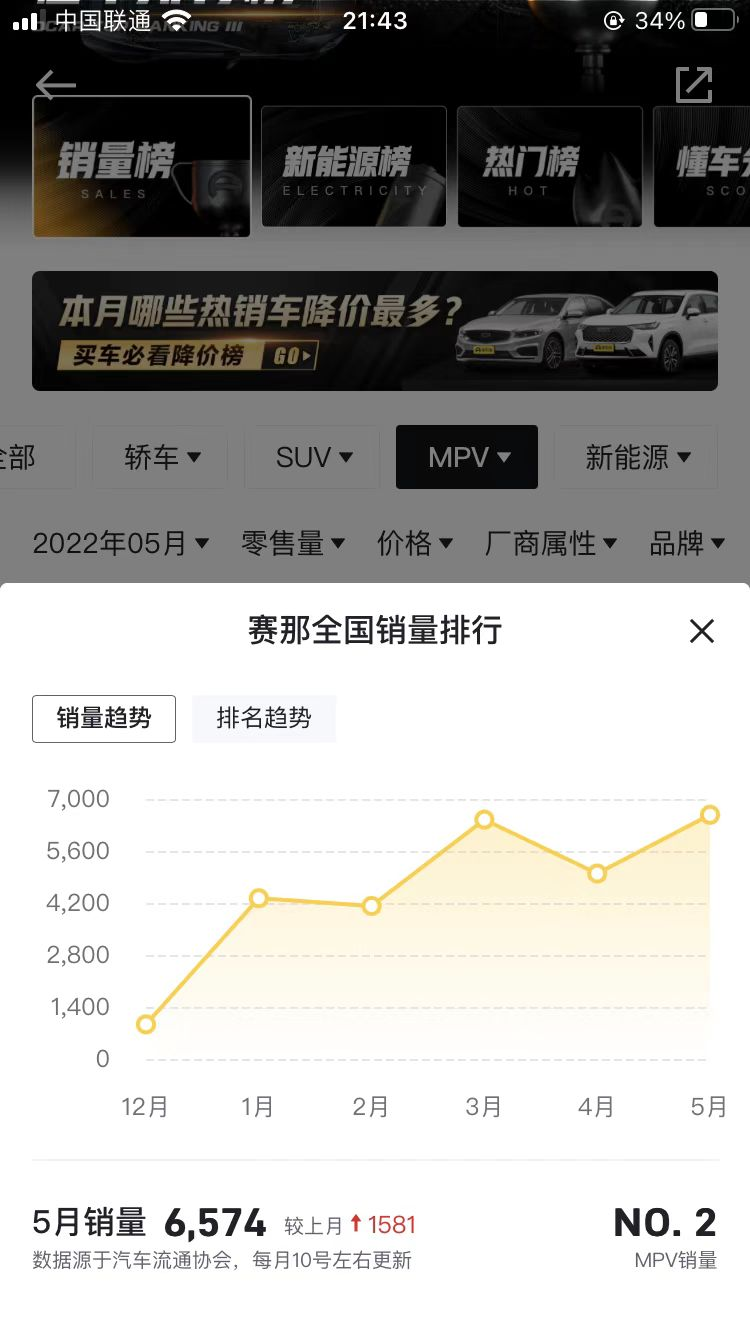Select the 销量趋势 tab
This screenshot has height=1334, width=750.
click(x=104, y=718)
